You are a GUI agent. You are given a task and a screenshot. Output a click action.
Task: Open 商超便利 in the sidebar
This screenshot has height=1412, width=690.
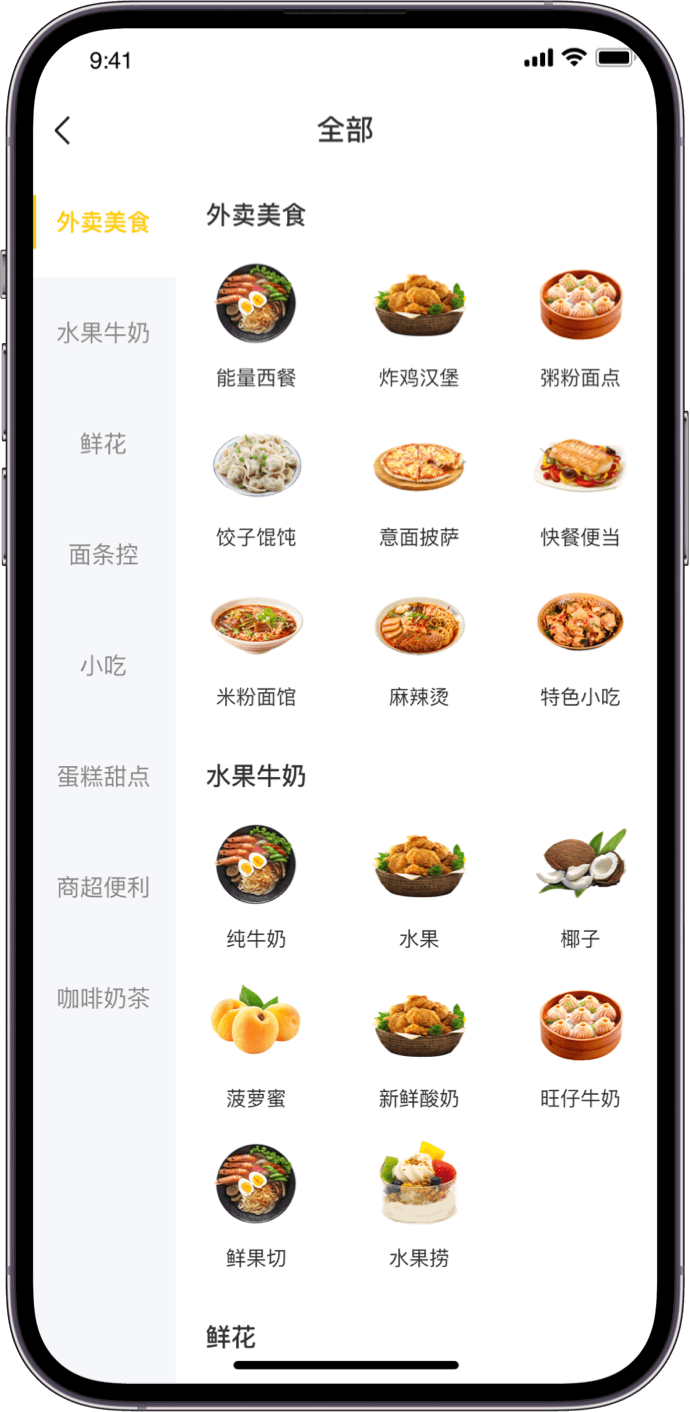104,887
